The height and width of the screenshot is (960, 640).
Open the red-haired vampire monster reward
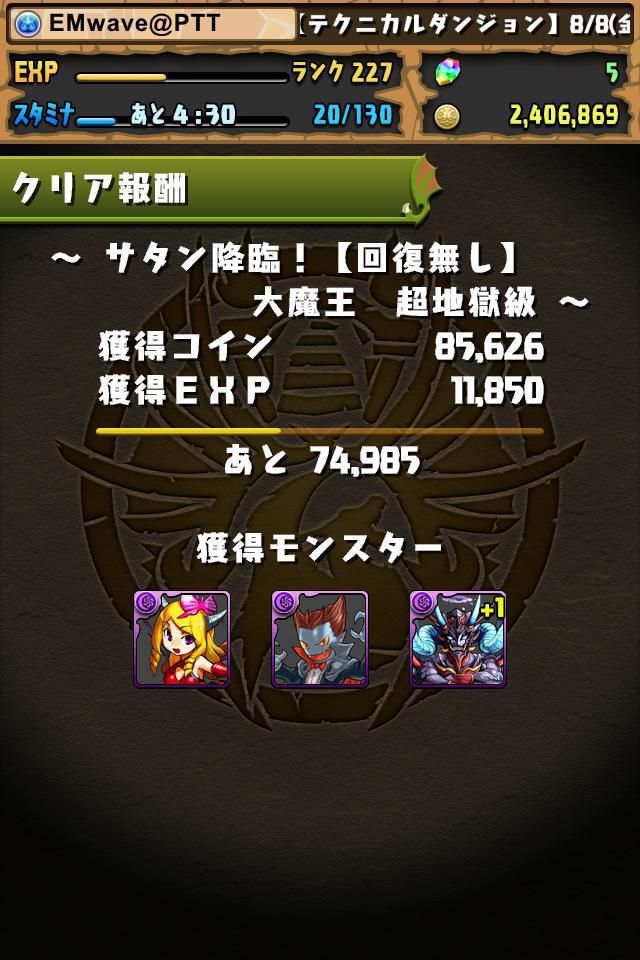[x=320, y=639]
